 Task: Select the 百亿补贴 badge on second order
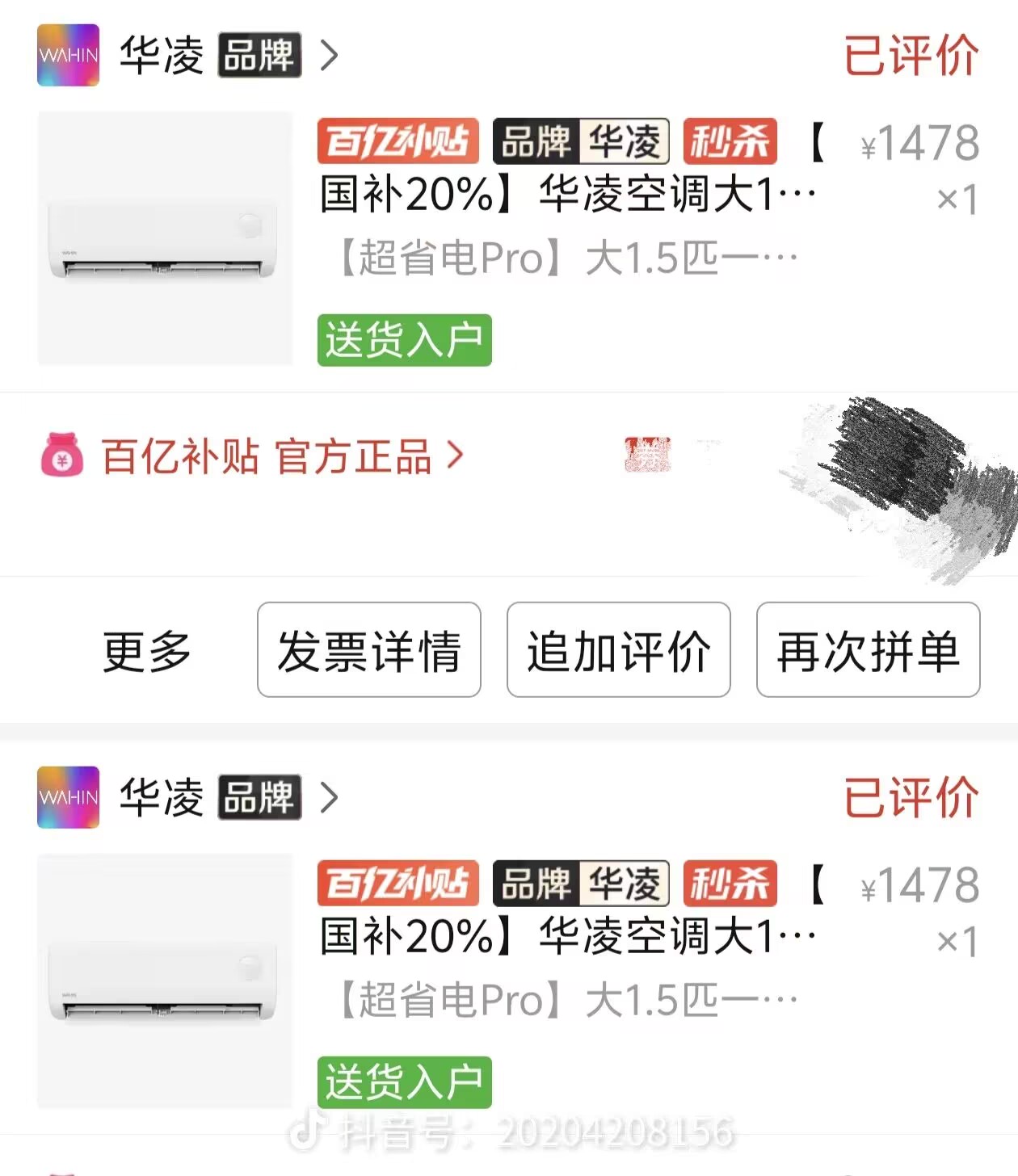[398, 884]
